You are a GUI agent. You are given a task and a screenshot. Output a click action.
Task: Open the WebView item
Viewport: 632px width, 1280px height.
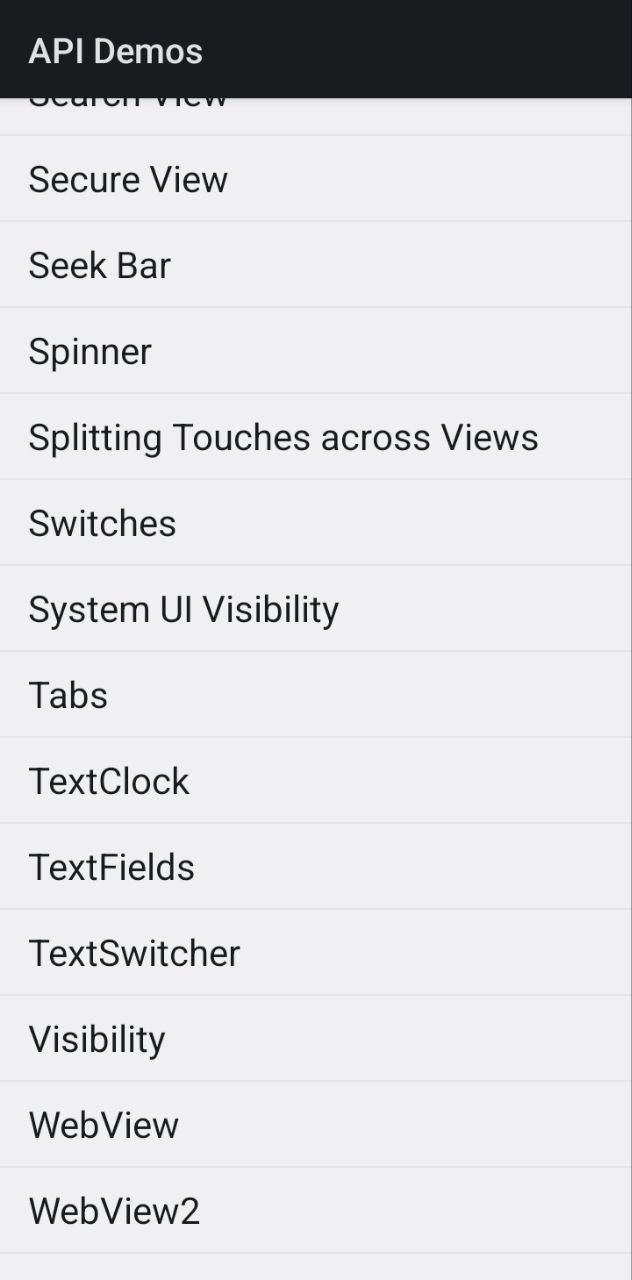103,1126
